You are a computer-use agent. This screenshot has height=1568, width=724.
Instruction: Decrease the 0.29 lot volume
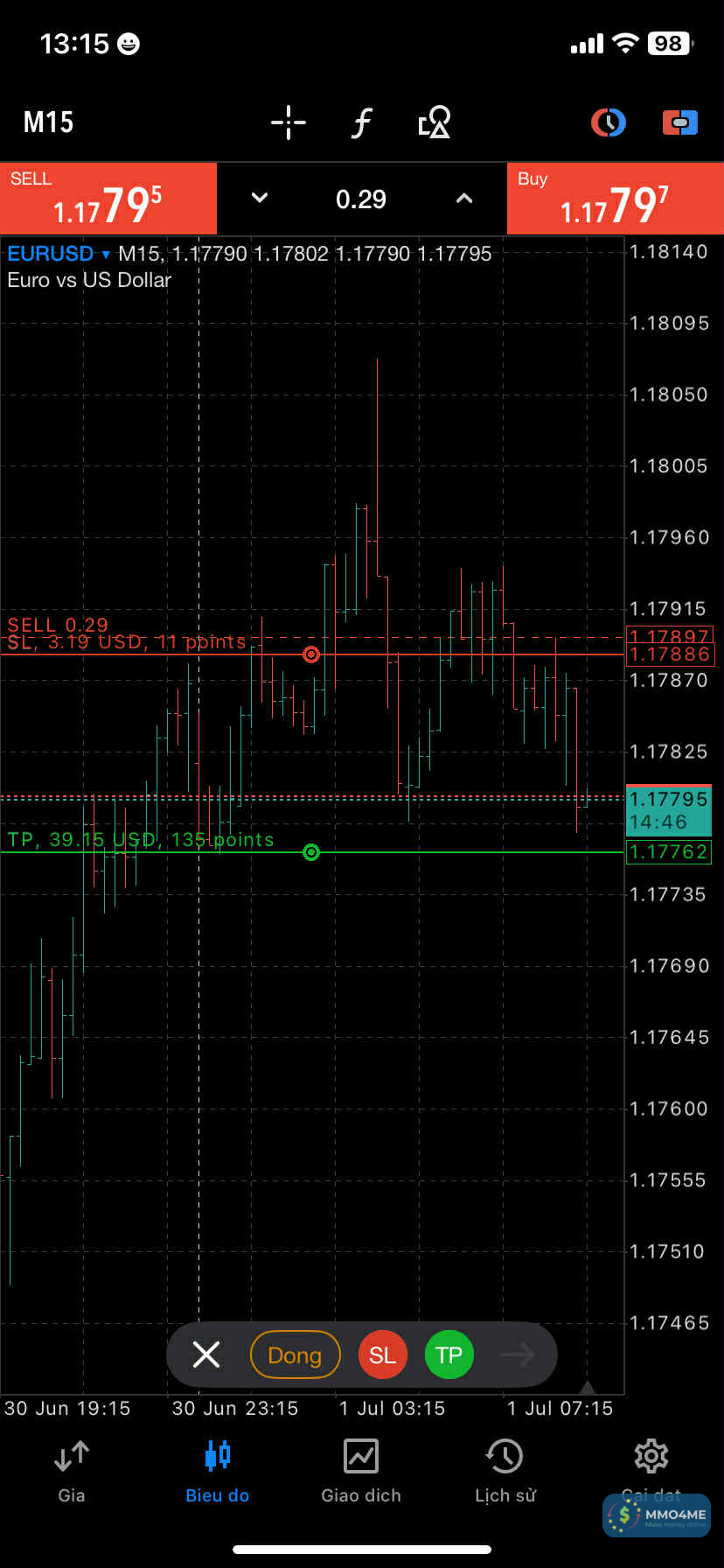click(x=260, y=199)
